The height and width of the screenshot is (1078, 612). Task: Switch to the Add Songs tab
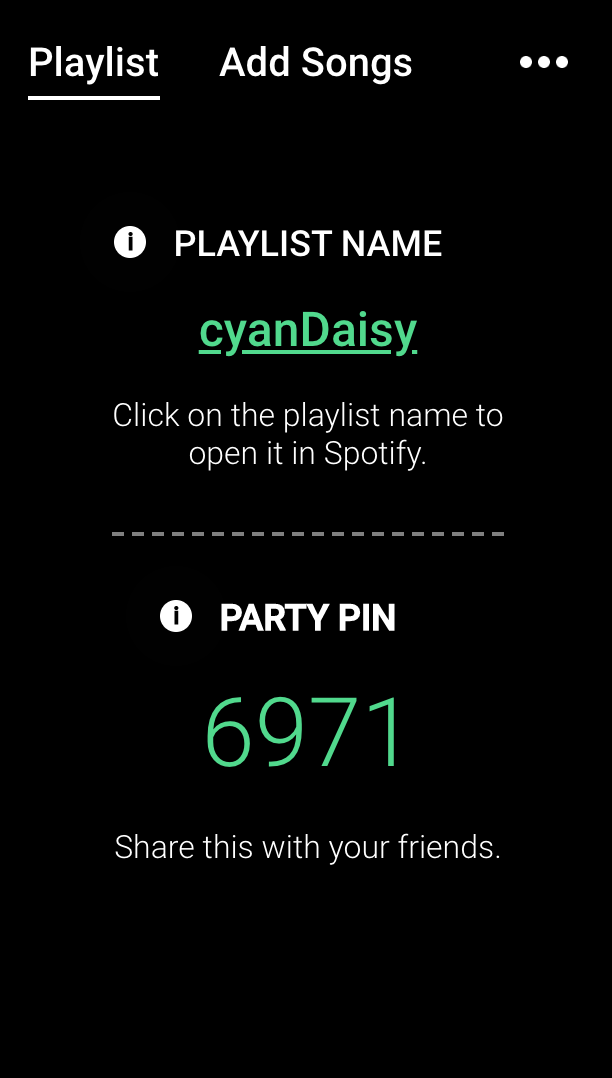(315, 63)
